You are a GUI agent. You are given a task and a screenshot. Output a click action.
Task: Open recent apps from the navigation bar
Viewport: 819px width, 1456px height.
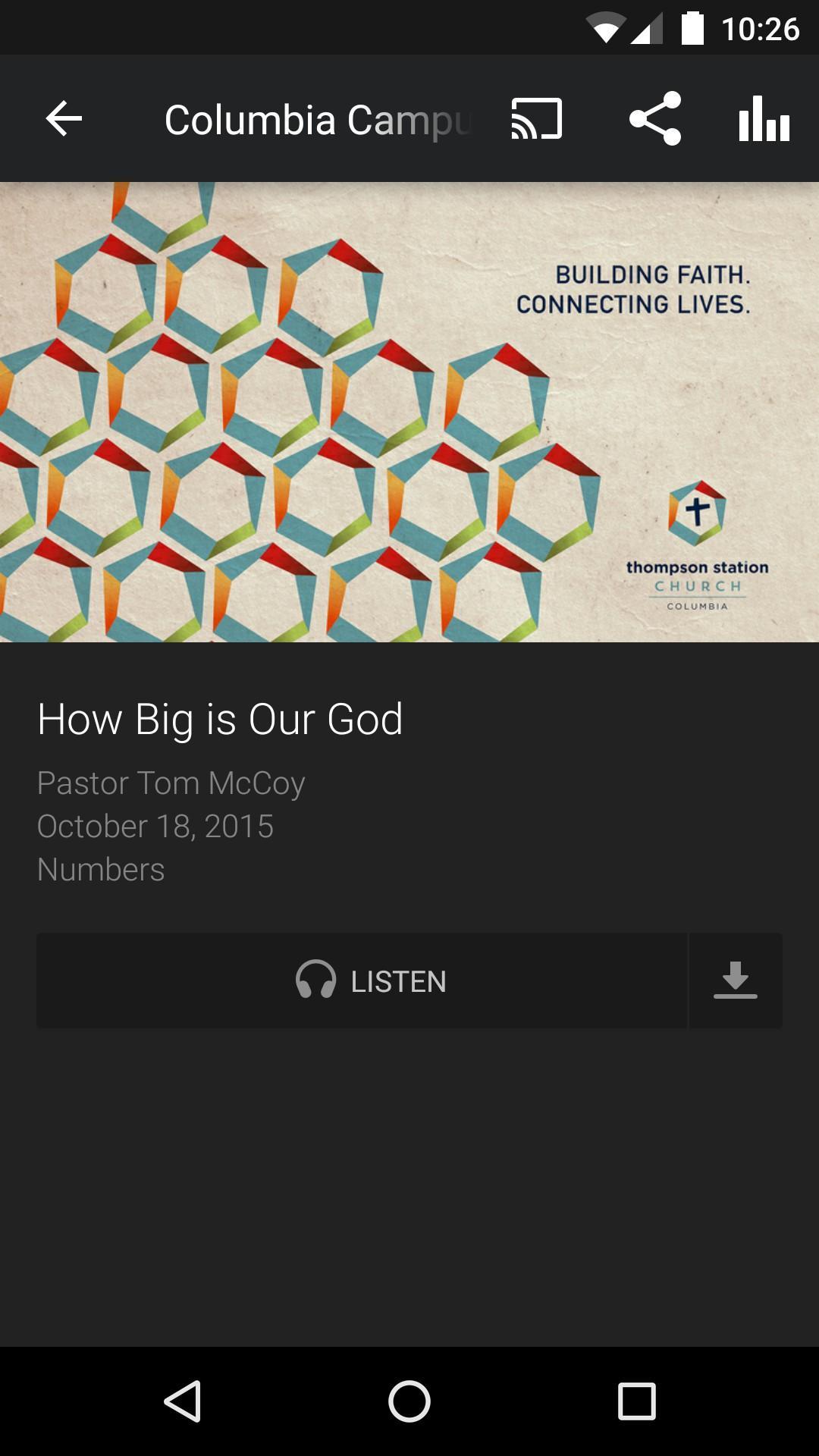[636, 1401]
